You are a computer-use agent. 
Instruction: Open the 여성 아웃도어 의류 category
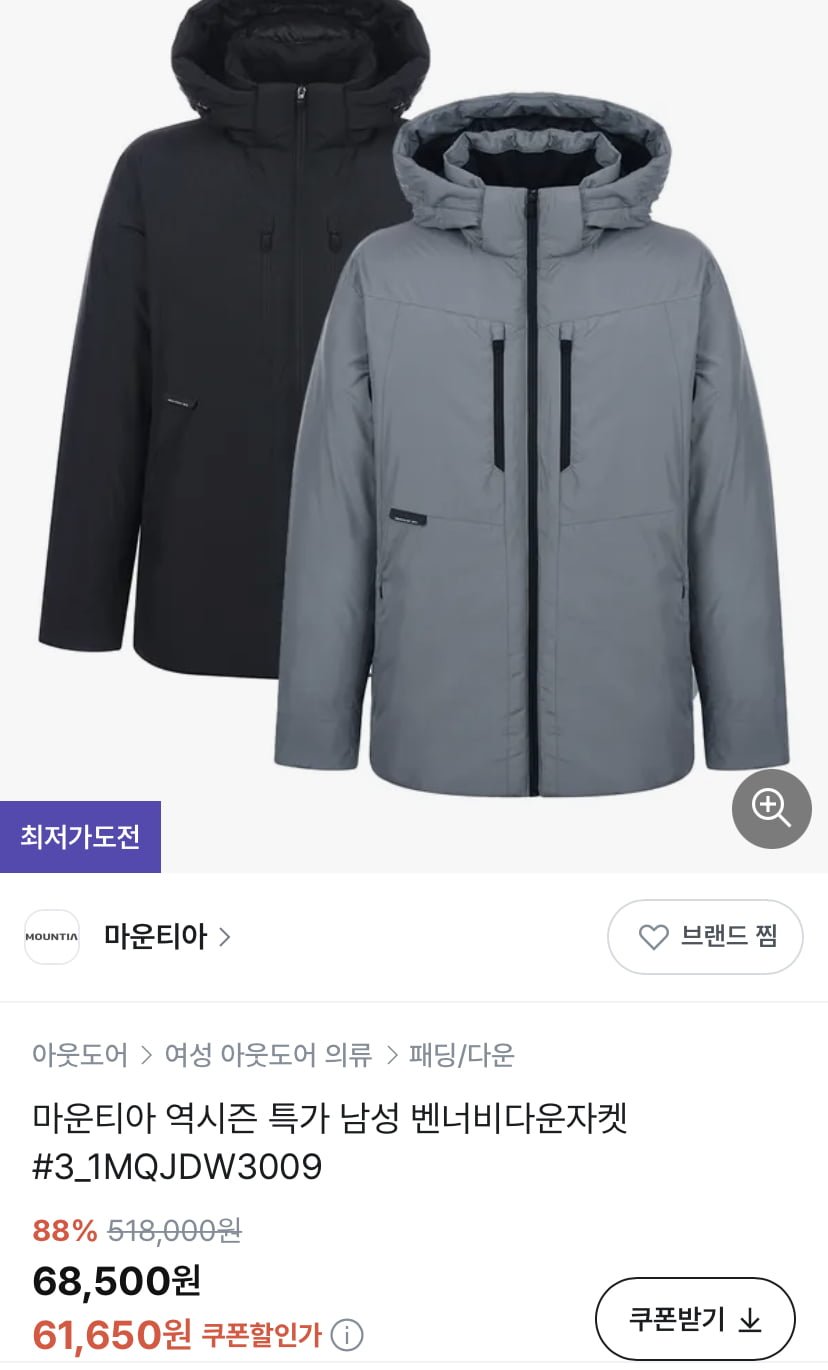pos(268,1054)
